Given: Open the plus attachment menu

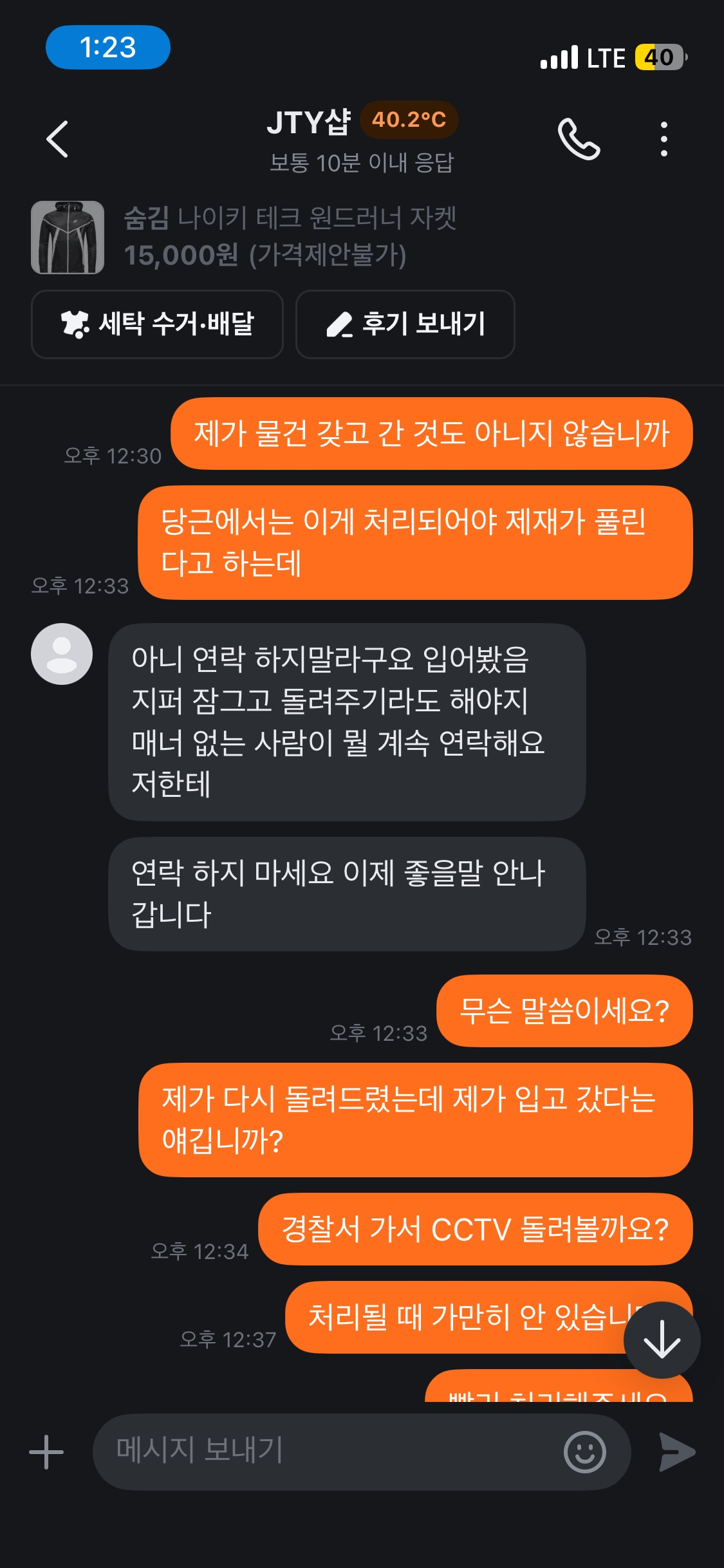Looking at the screenshot, I should 46,1452.
